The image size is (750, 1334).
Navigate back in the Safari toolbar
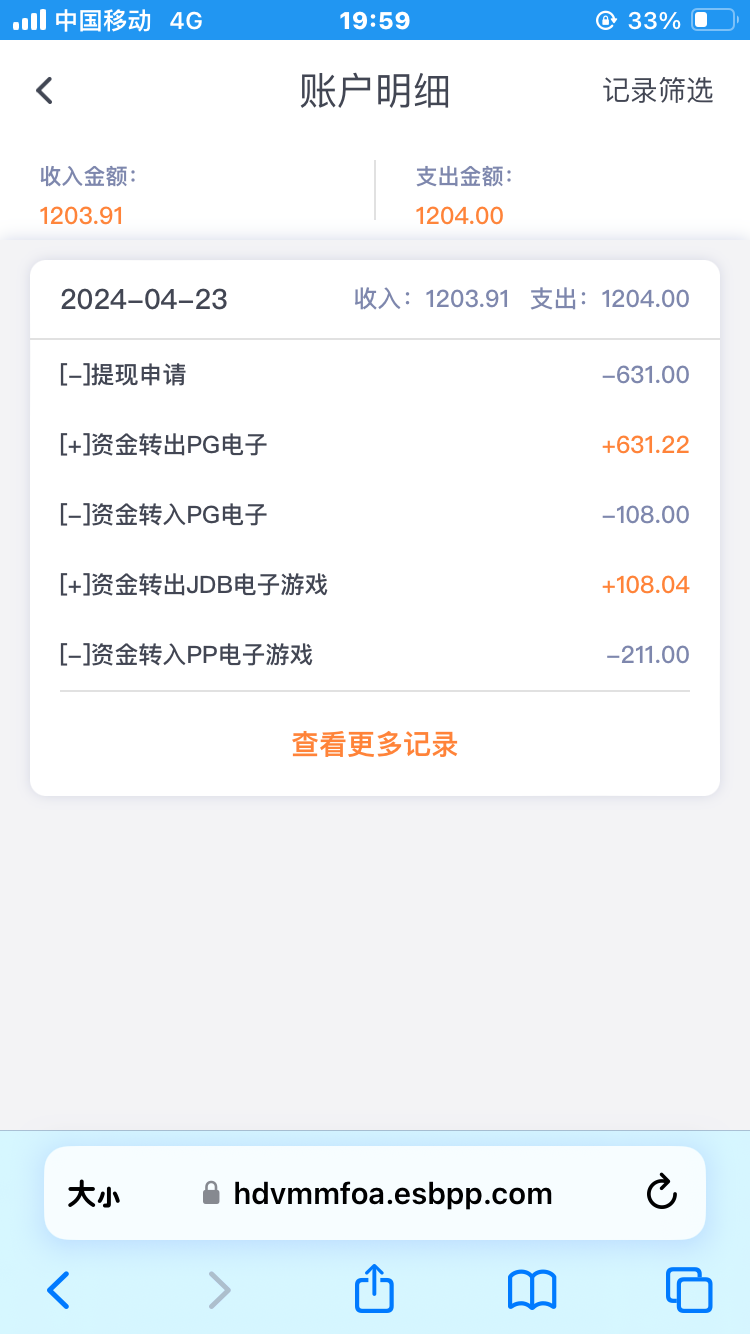click(x=59, y=1290)
